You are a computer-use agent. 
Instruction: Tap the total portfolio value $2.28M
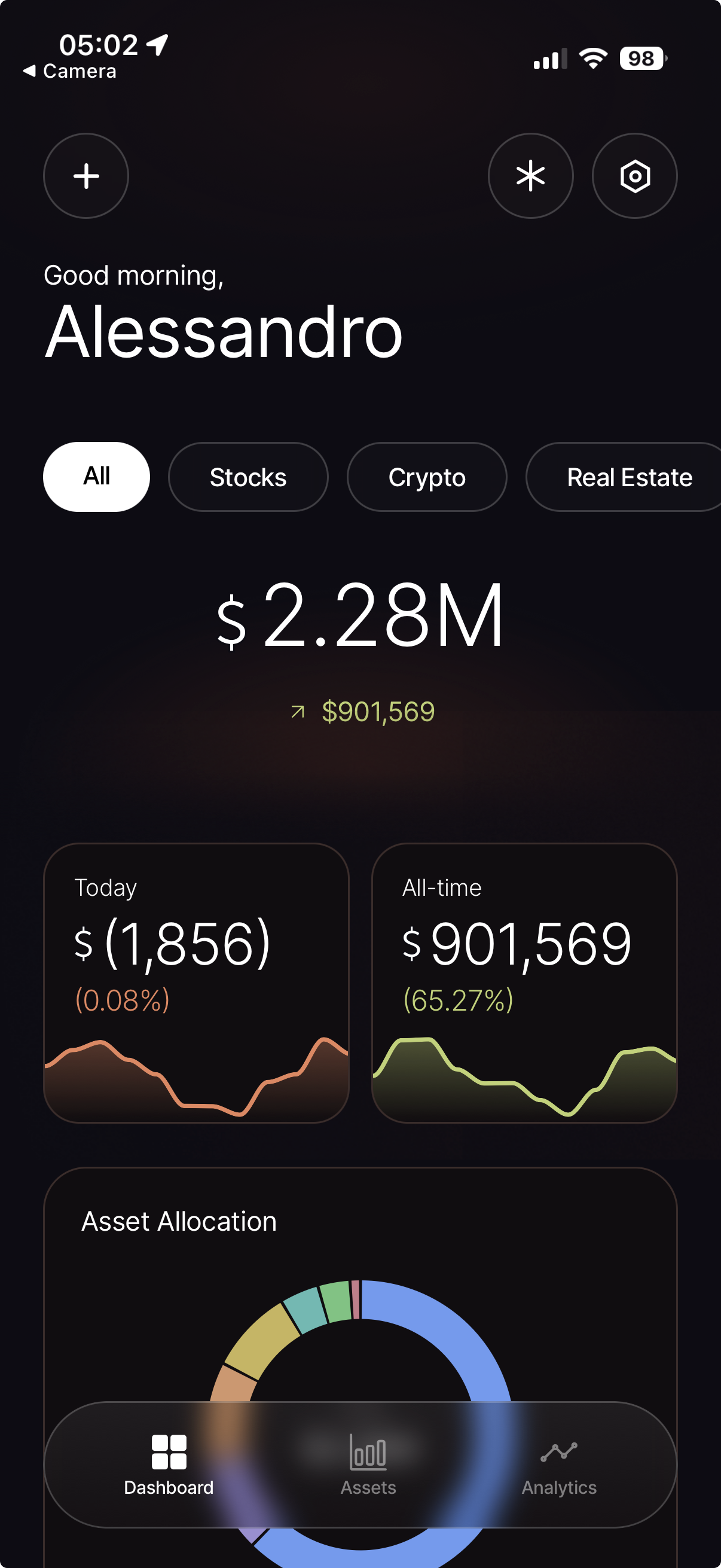point(360,617)
